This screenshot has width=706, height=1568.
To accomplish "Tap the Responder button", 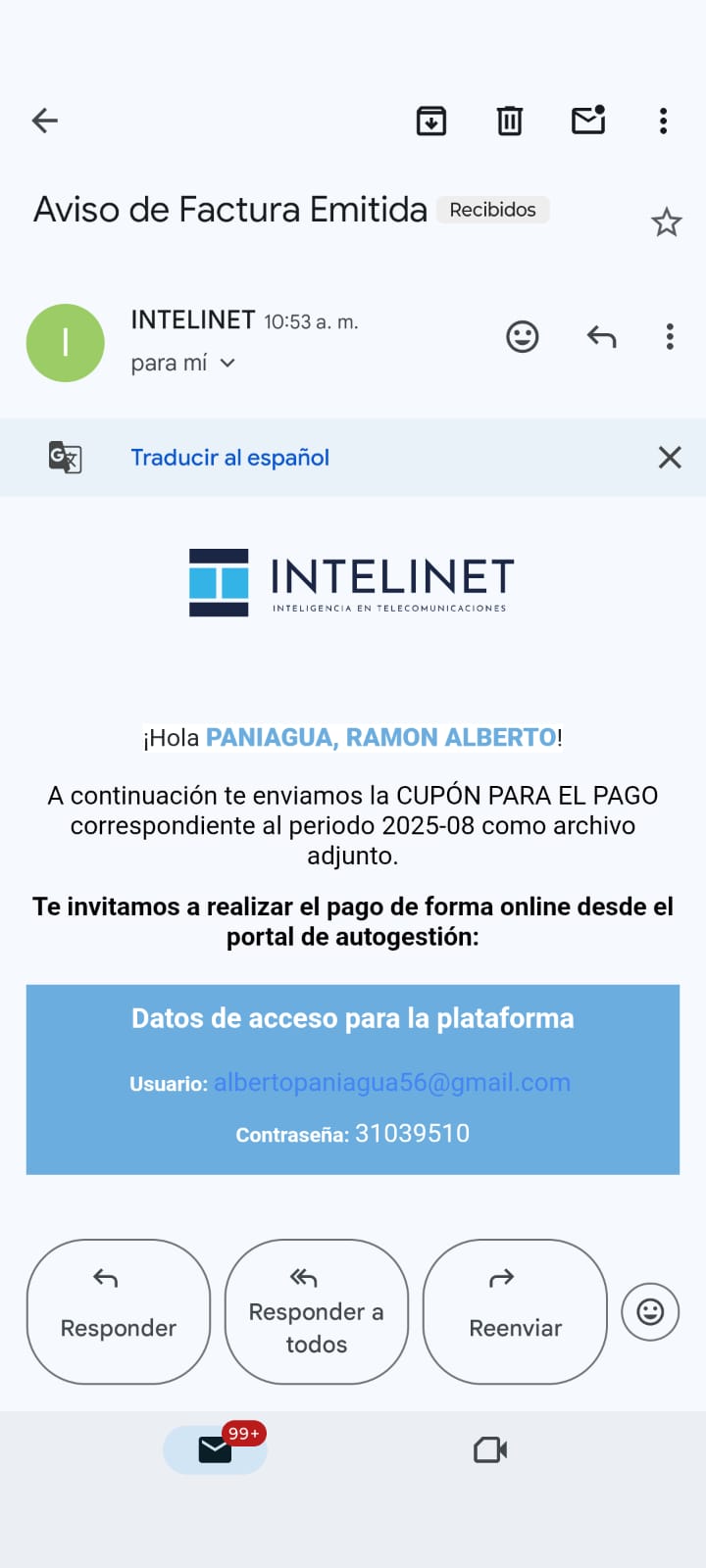I will [119, 1311].
